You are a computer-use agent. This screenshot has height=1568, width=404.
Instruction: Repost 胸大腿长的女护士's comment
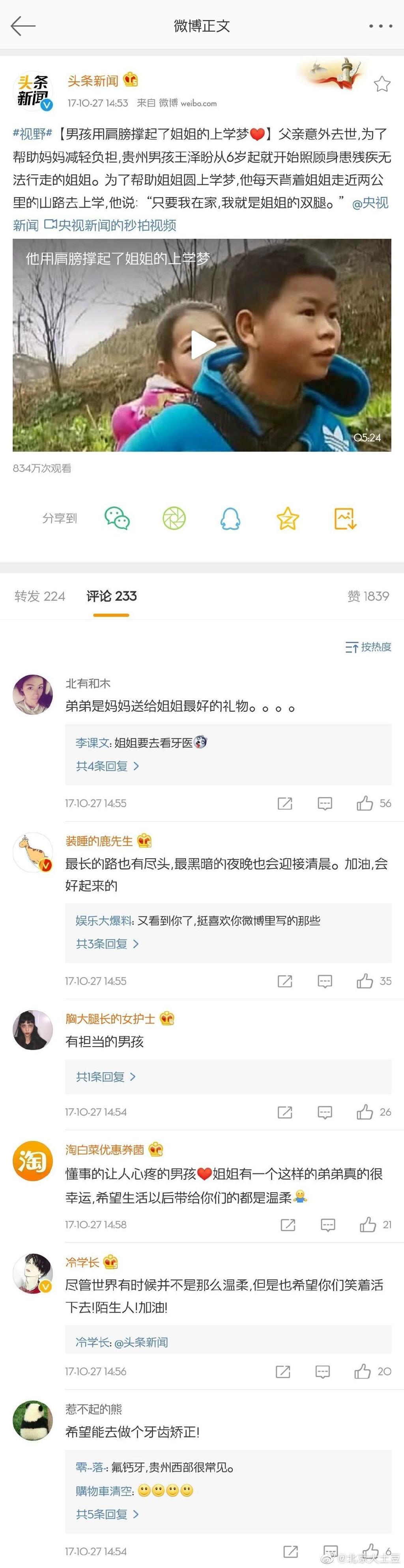285,1112
